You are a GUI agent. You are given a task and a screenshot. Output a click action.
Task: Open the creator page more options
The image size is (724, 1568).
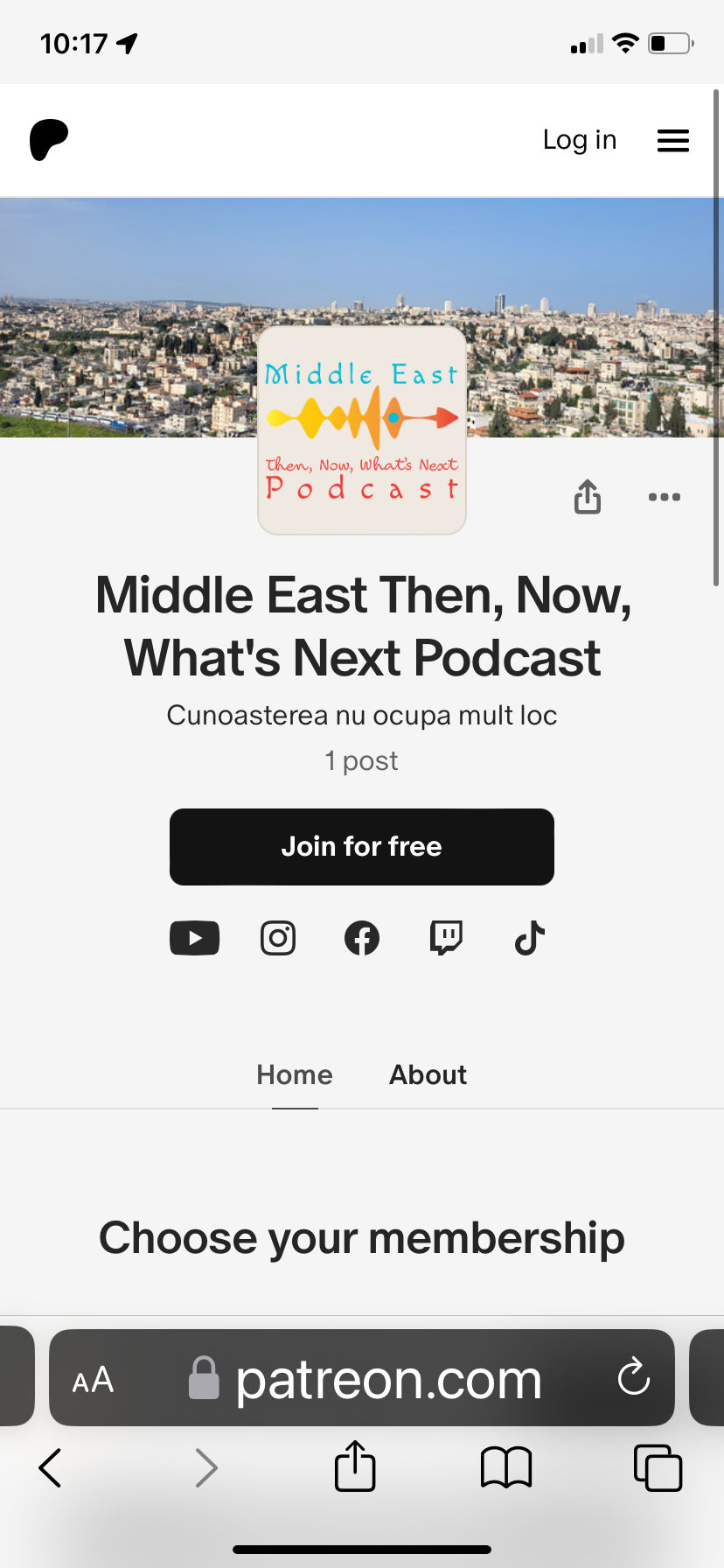pos(665,497)
